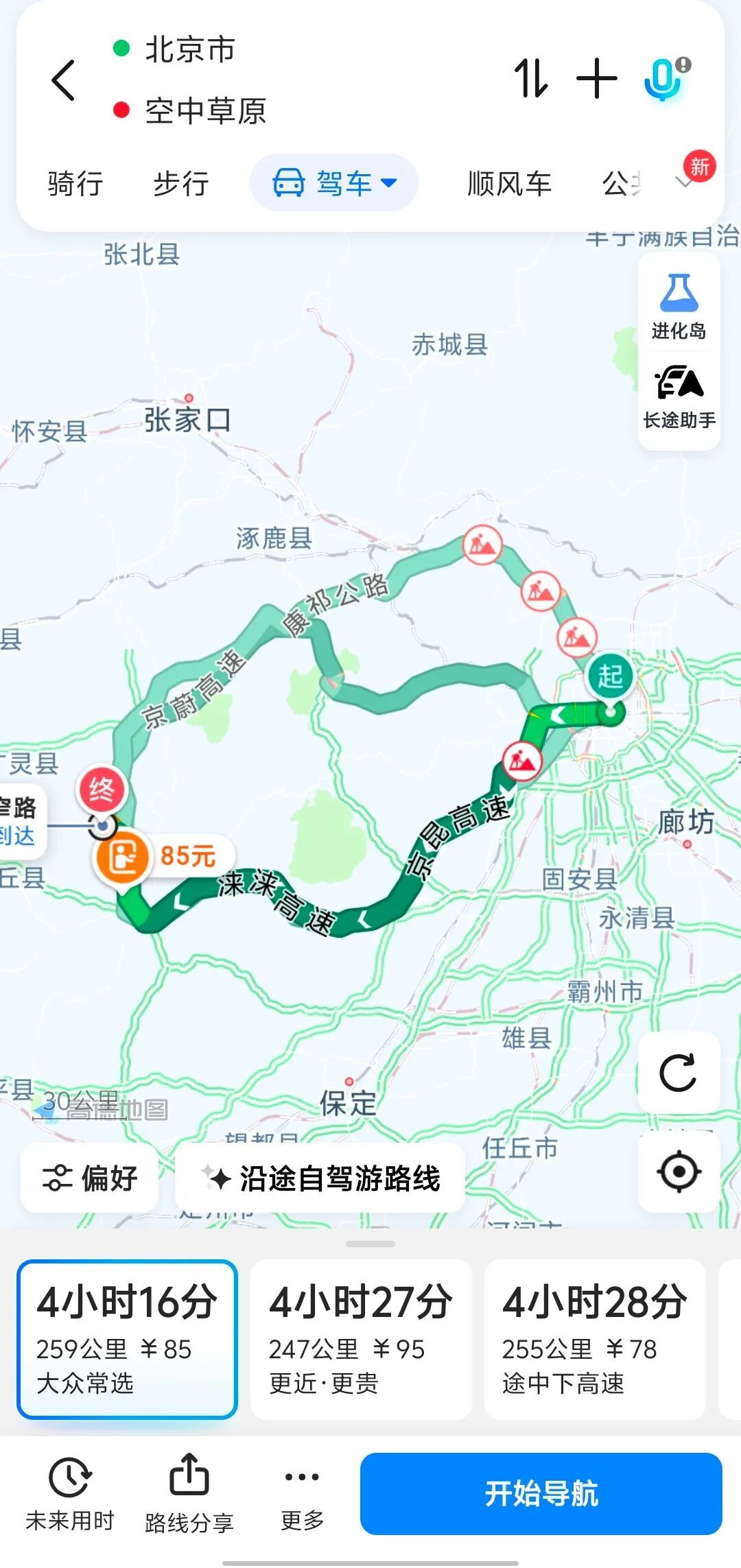The image size is (741, 1568).
Task: Recenter the map on current location
Action: (679, 1171)
